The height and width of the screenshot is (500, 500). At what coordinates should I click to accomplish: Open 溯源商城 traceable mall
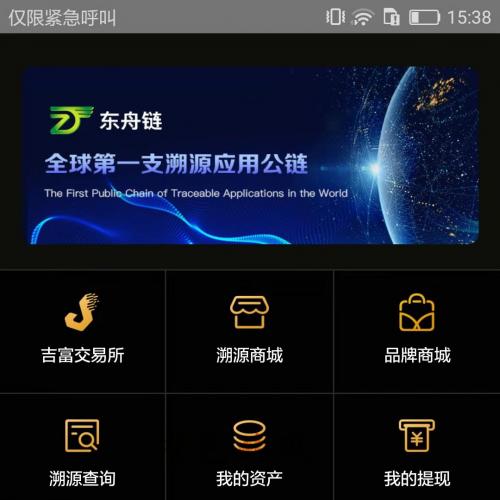[x=249, y=332]
